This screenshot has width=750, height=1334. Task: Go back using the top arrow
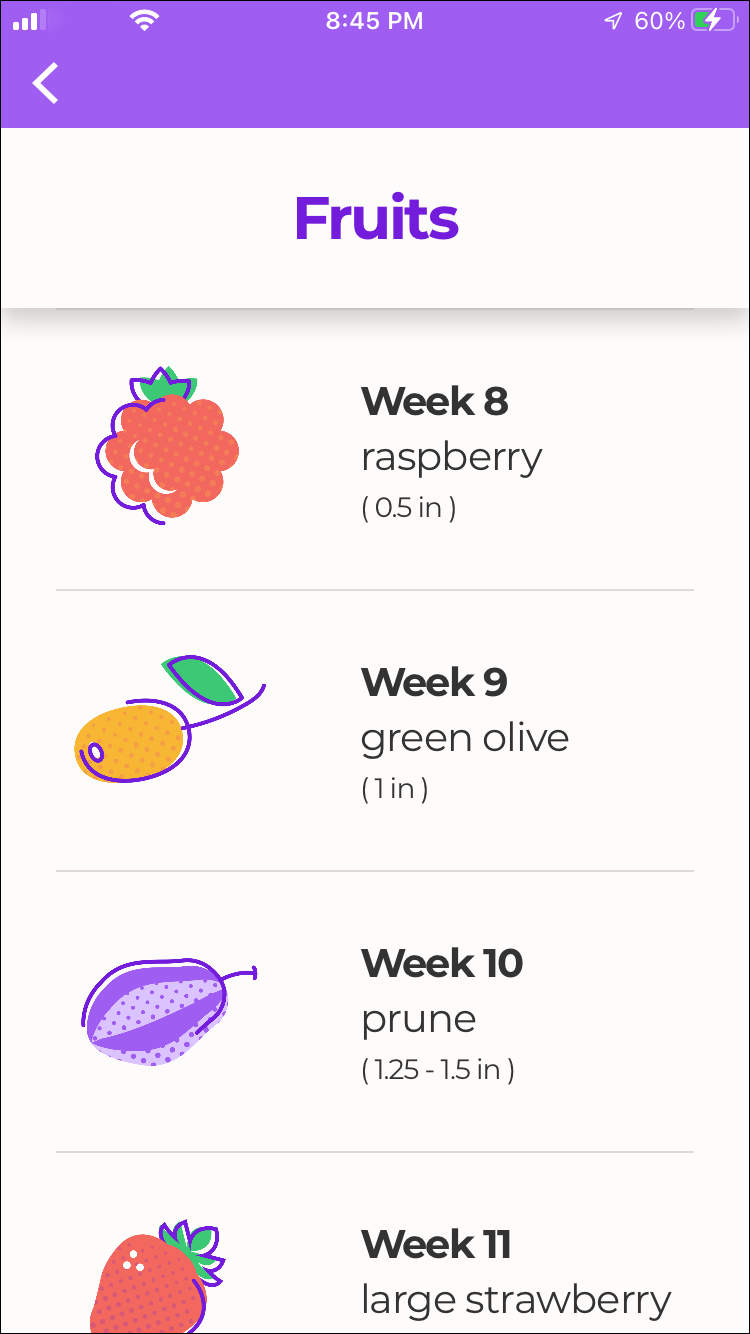coord(46,83)
